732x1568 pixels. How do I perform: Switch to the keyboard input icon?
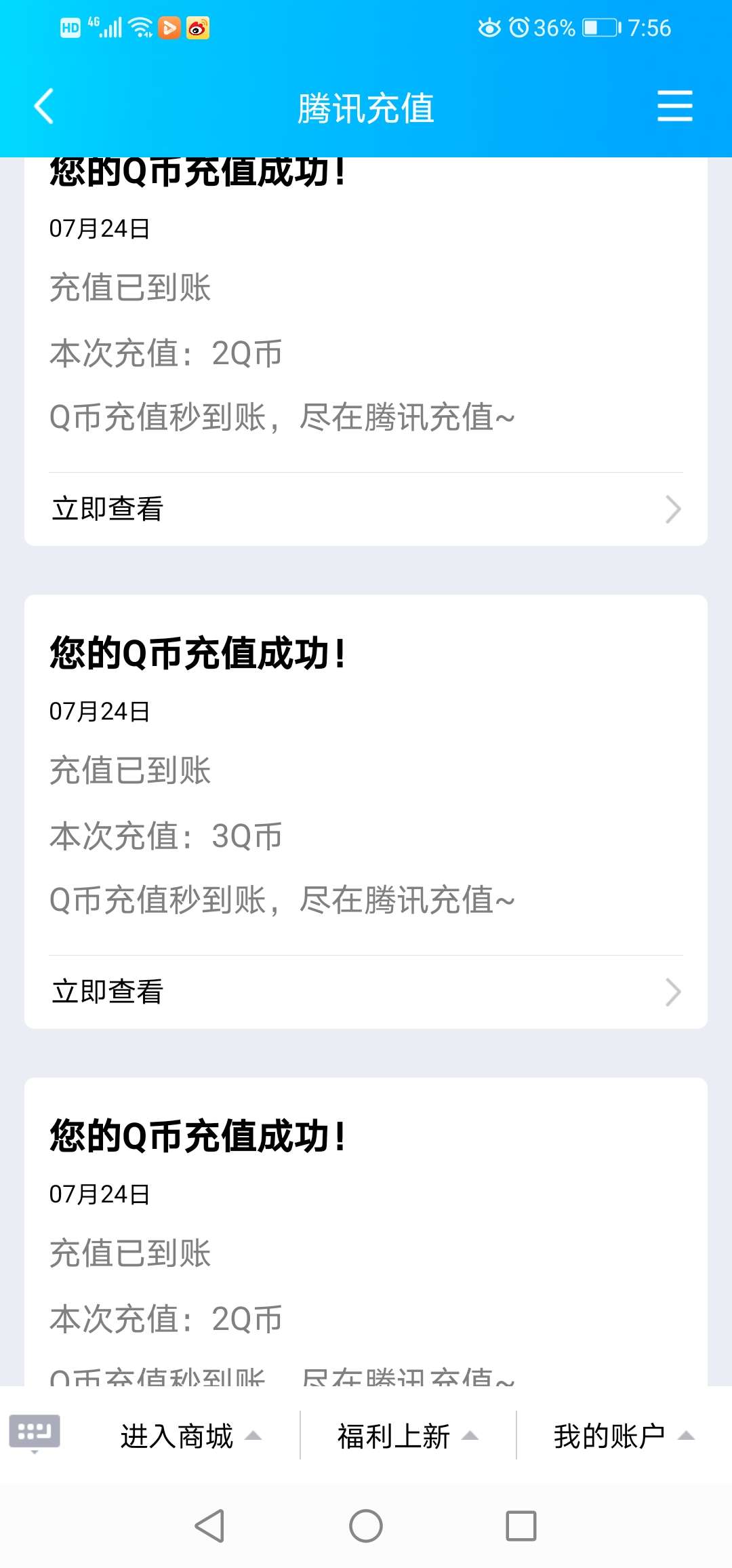[35, 1433]
